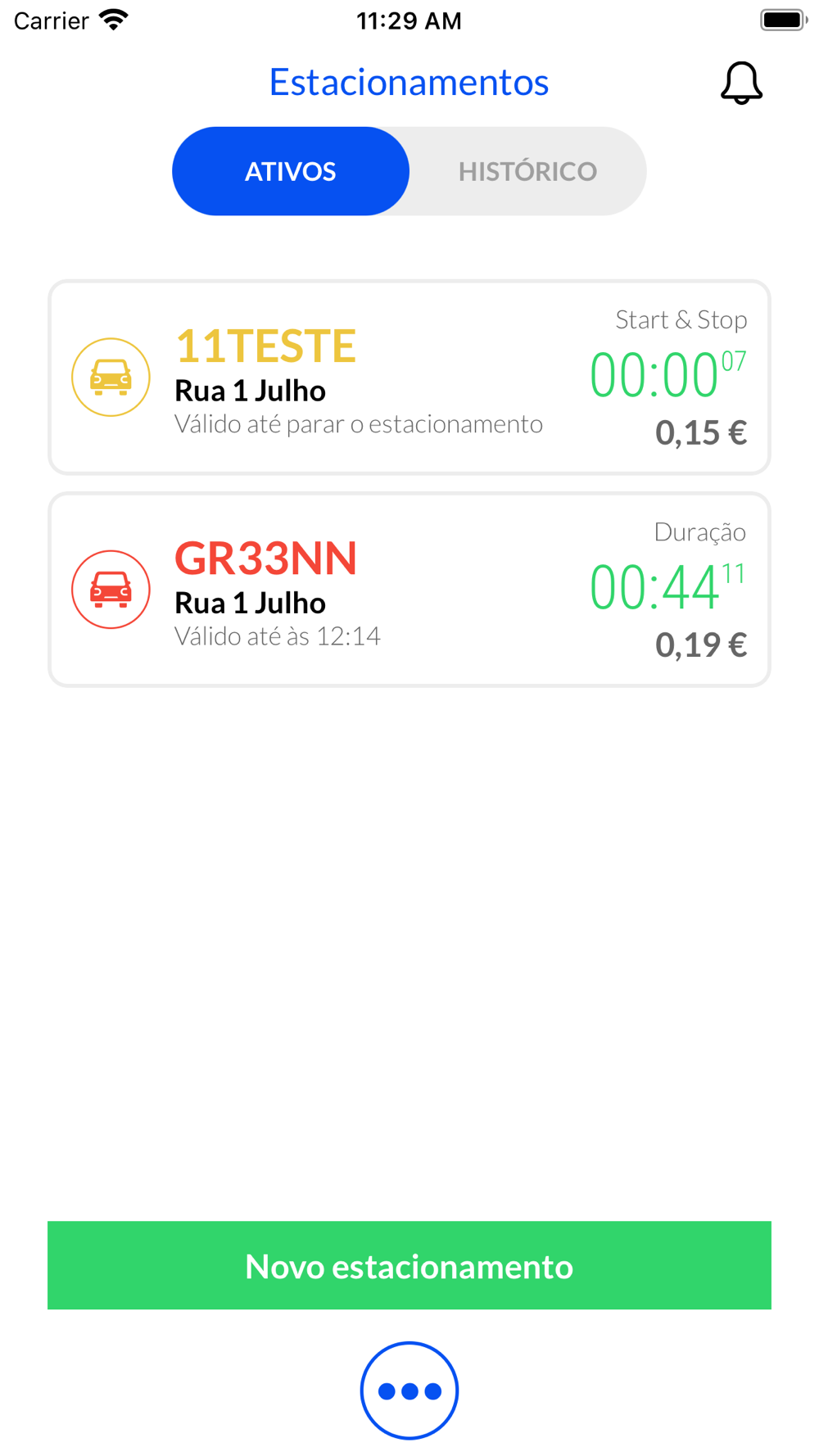This screenshot has height=1456, width=819.
Task: Open the three-dots more menu
Action: click(409, 1390)
